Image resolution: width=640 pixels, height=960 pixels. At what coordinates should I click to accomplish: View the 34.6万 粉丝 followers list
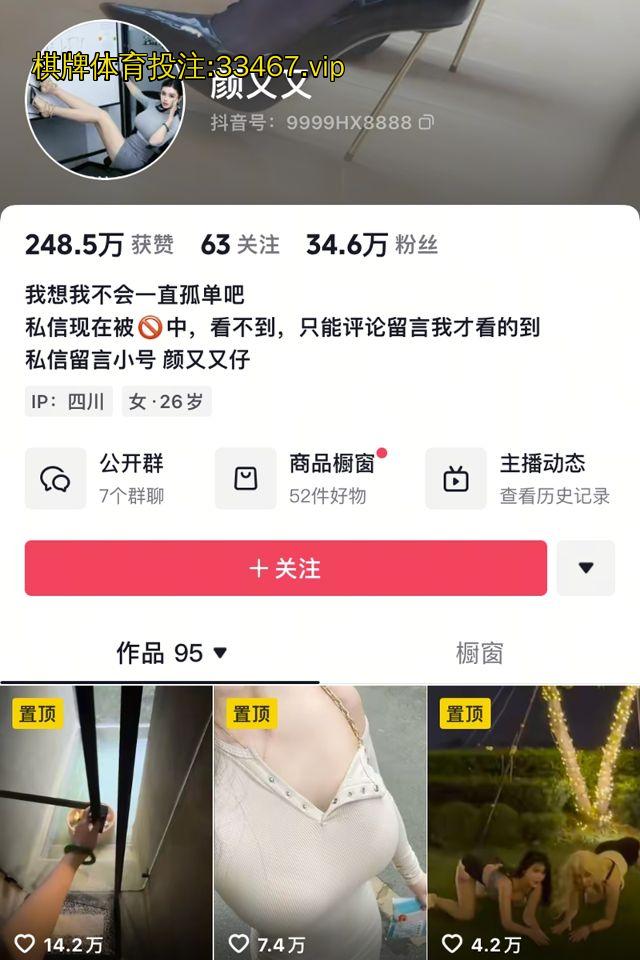pos(371,244)
